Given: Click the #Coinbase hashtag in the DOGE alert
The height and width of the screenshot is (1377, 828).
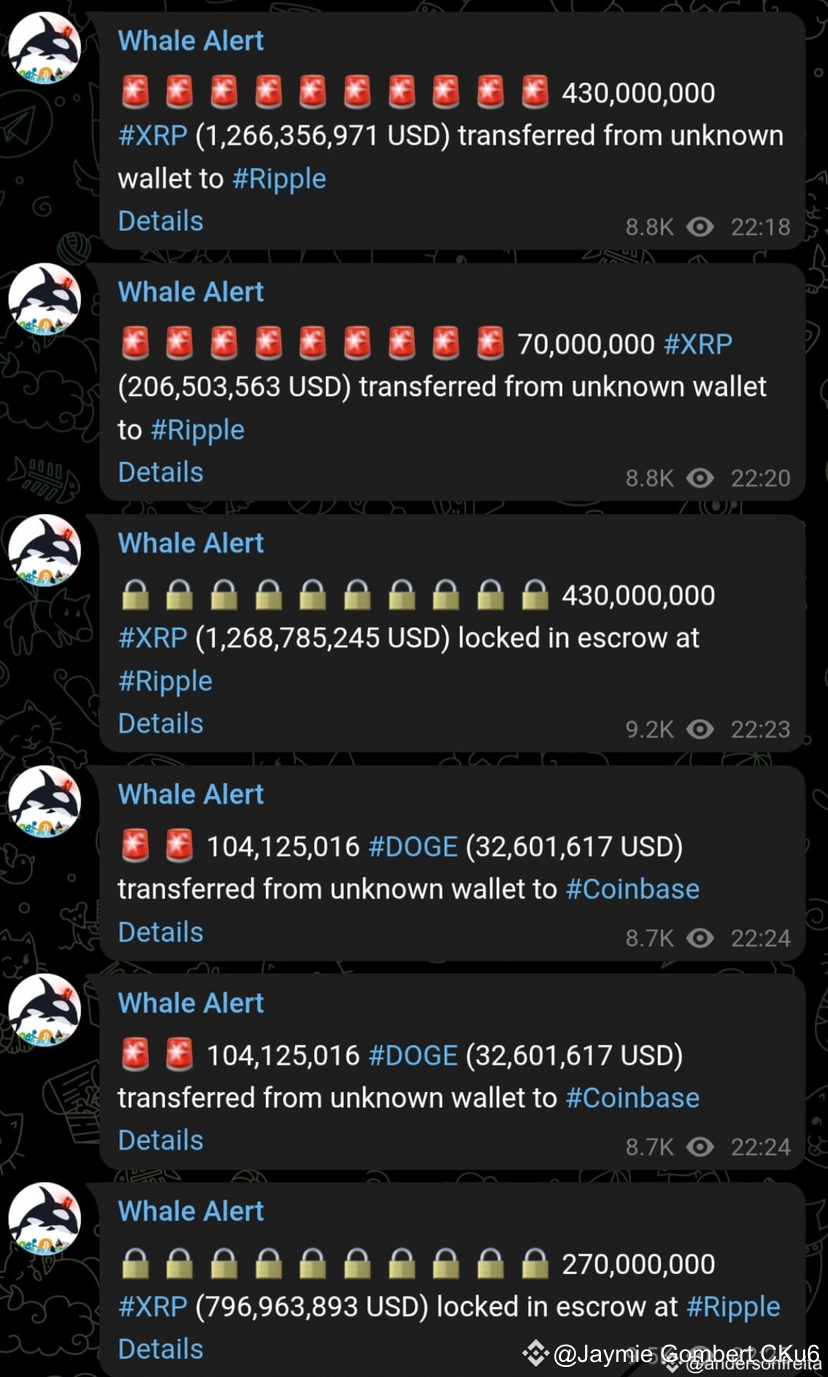Looking at the screenshot, I should 632,888.
